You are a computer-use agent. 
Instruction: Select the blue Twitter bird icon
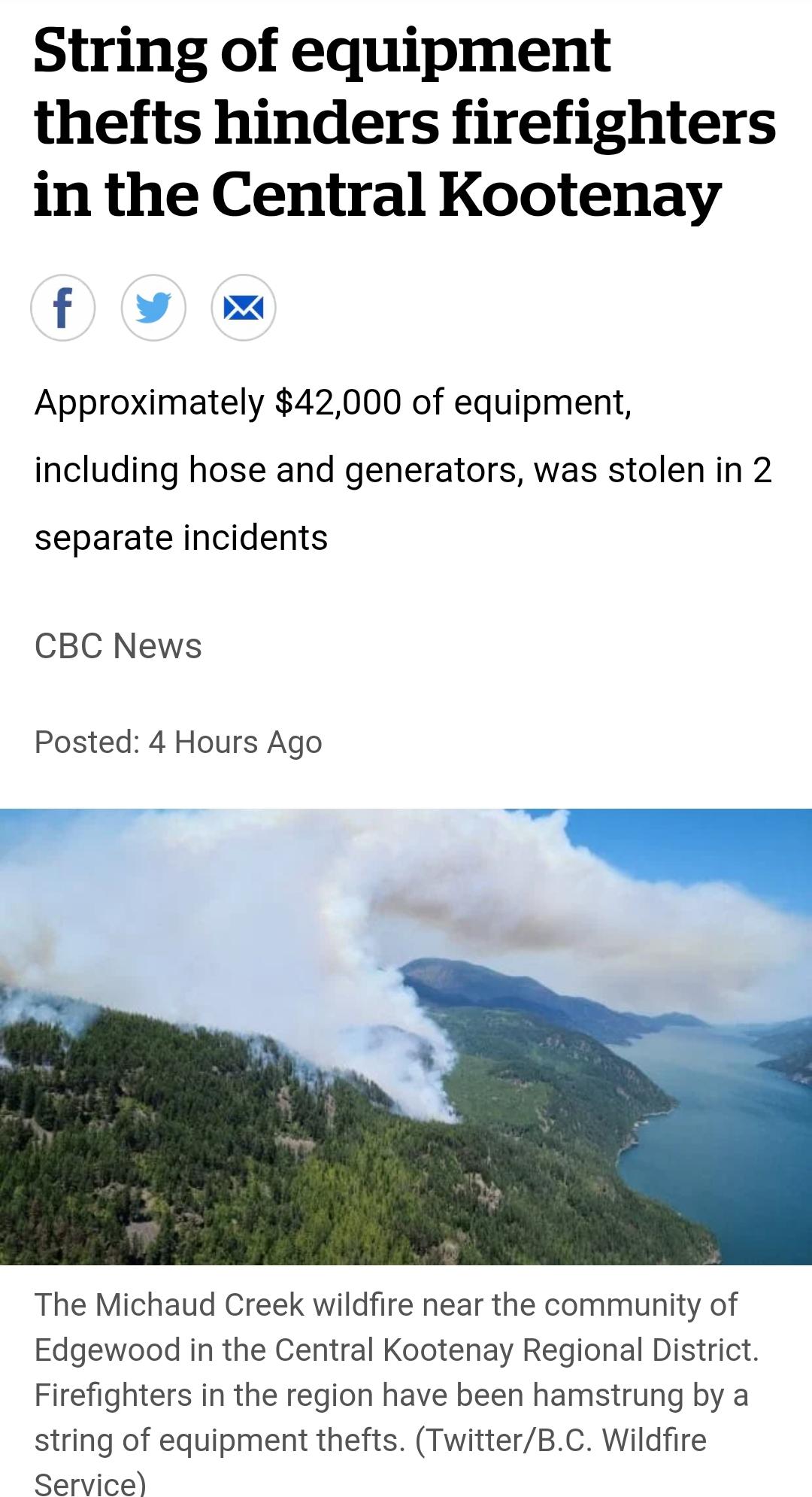tap(153, 305)
